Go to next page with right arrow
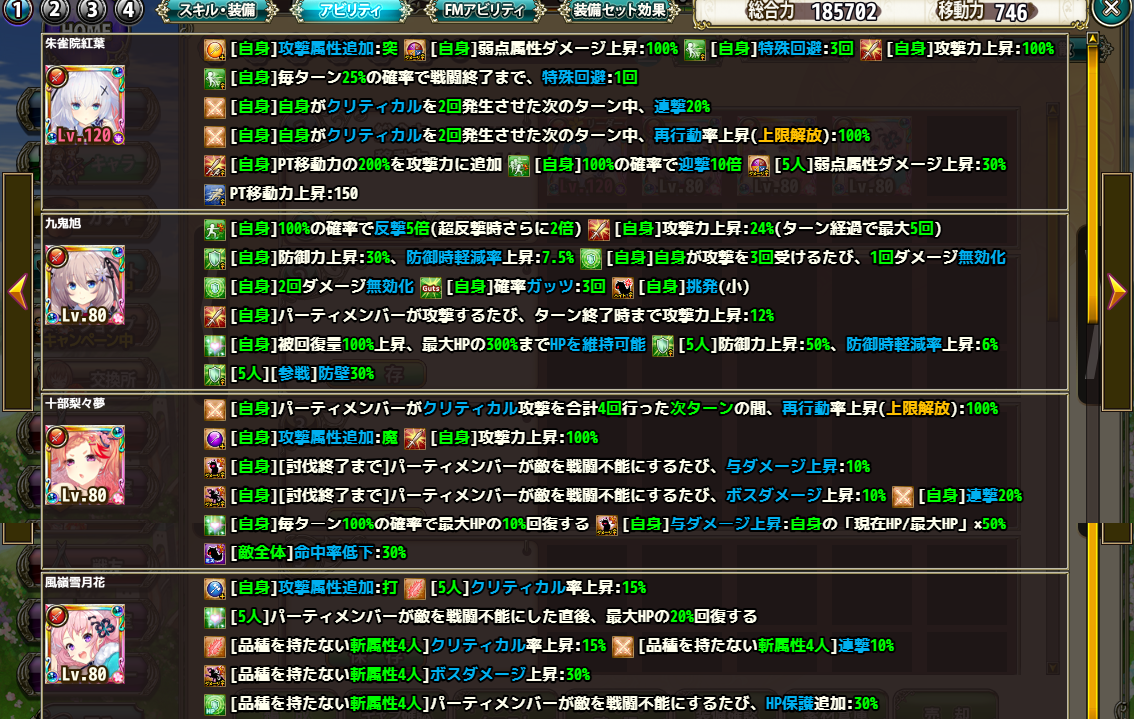 [x=1117, y=291]
